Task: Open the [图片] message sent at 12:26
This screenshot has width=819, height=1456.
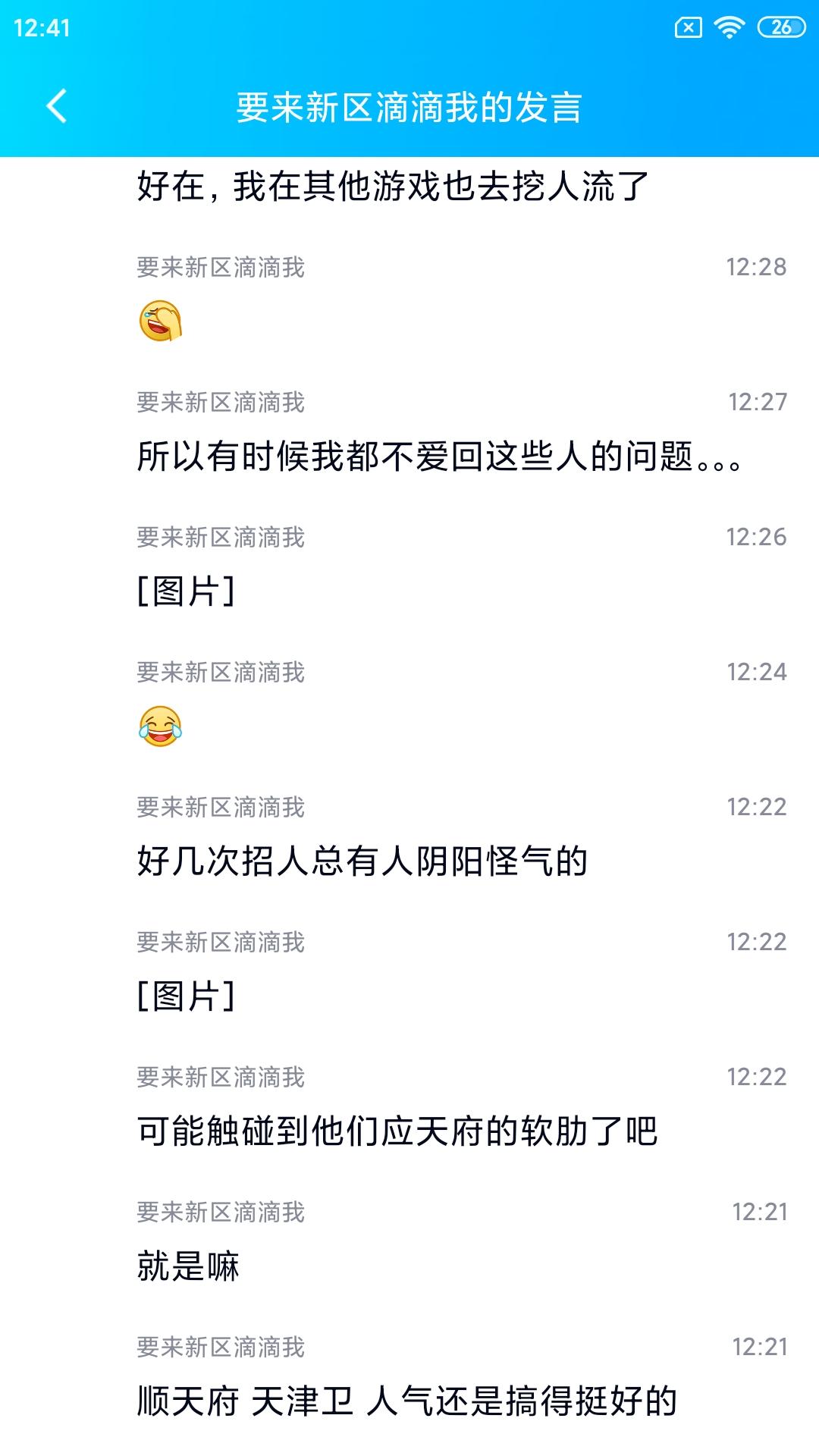Action: 187,591
